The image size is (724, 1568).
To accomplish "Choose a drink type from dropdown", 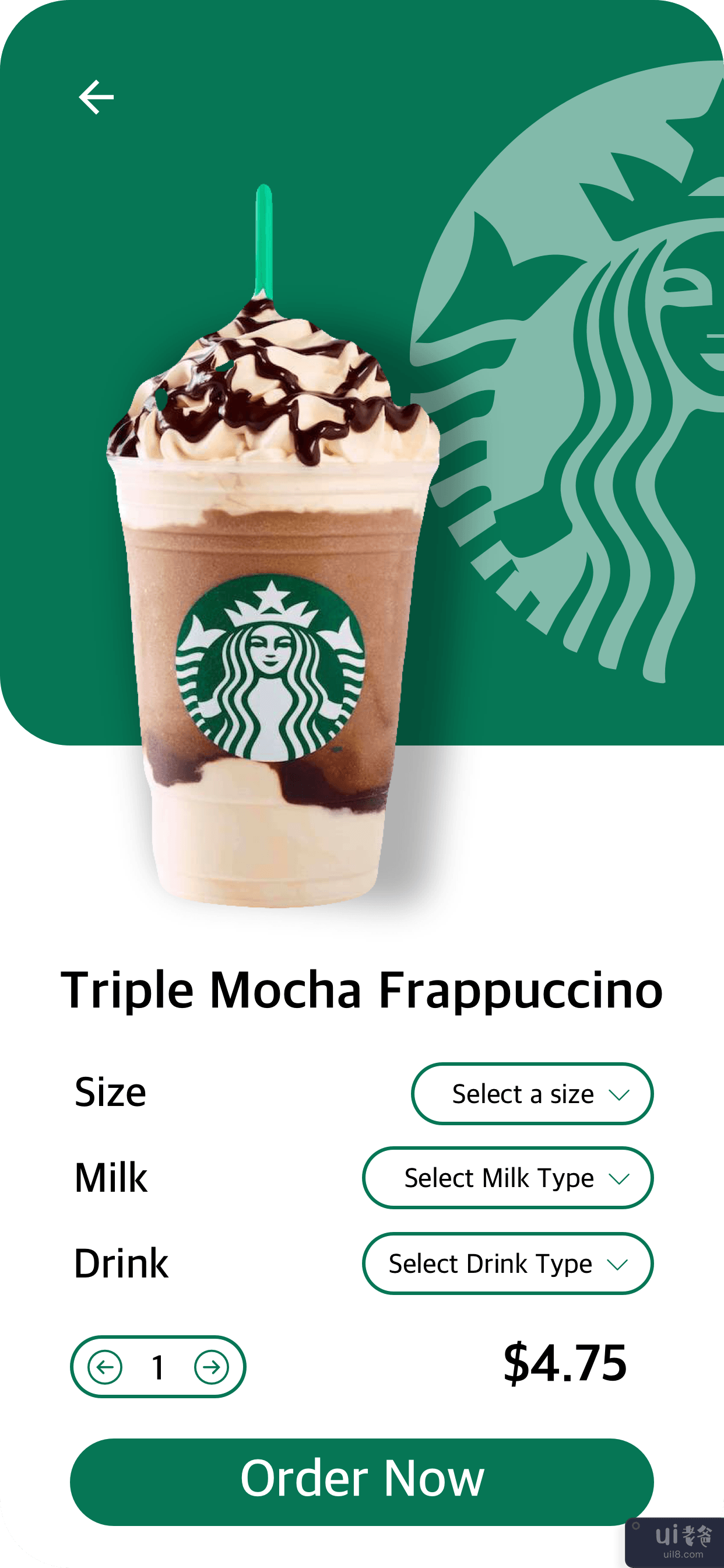I will tap(507, 1263).
